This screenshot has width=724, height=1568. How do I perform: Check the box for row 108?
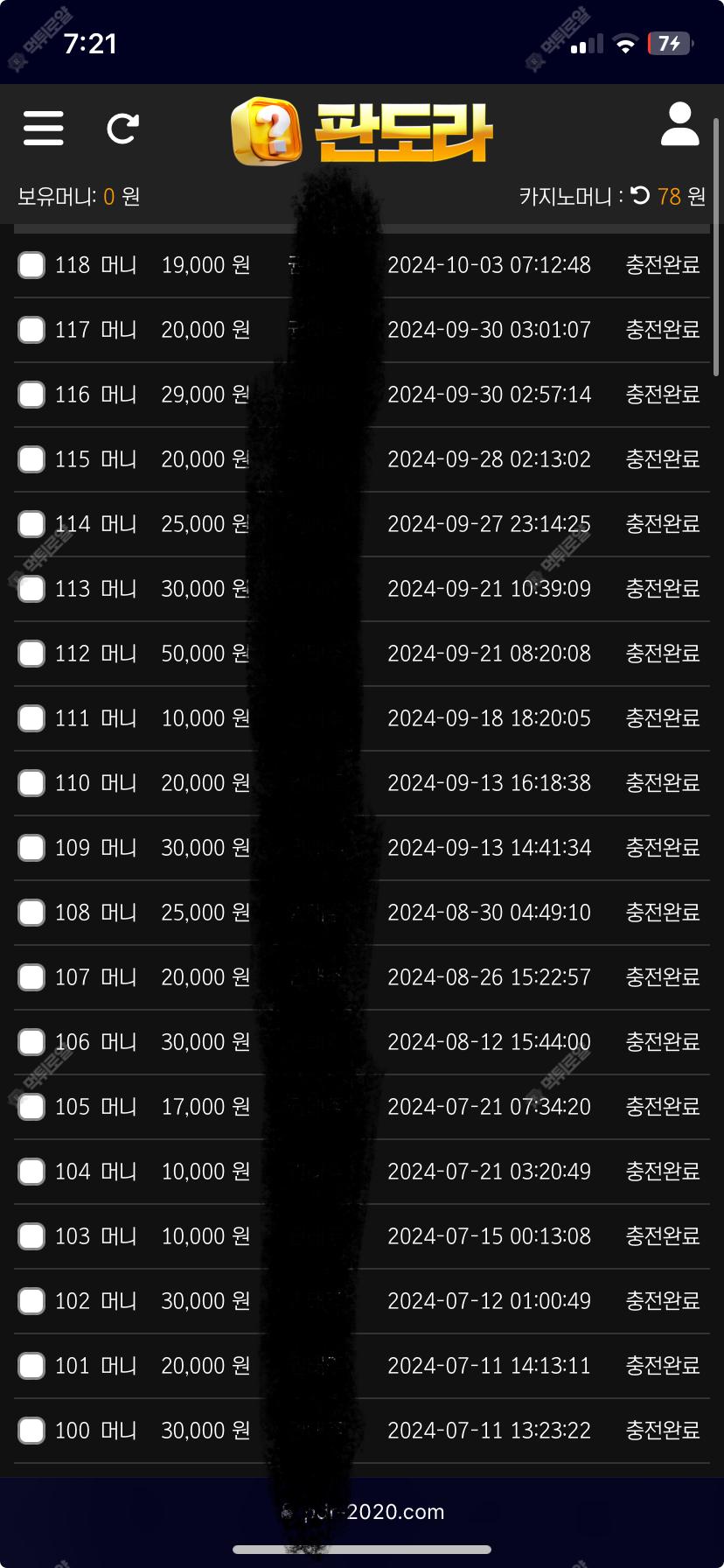coord(31,913)
